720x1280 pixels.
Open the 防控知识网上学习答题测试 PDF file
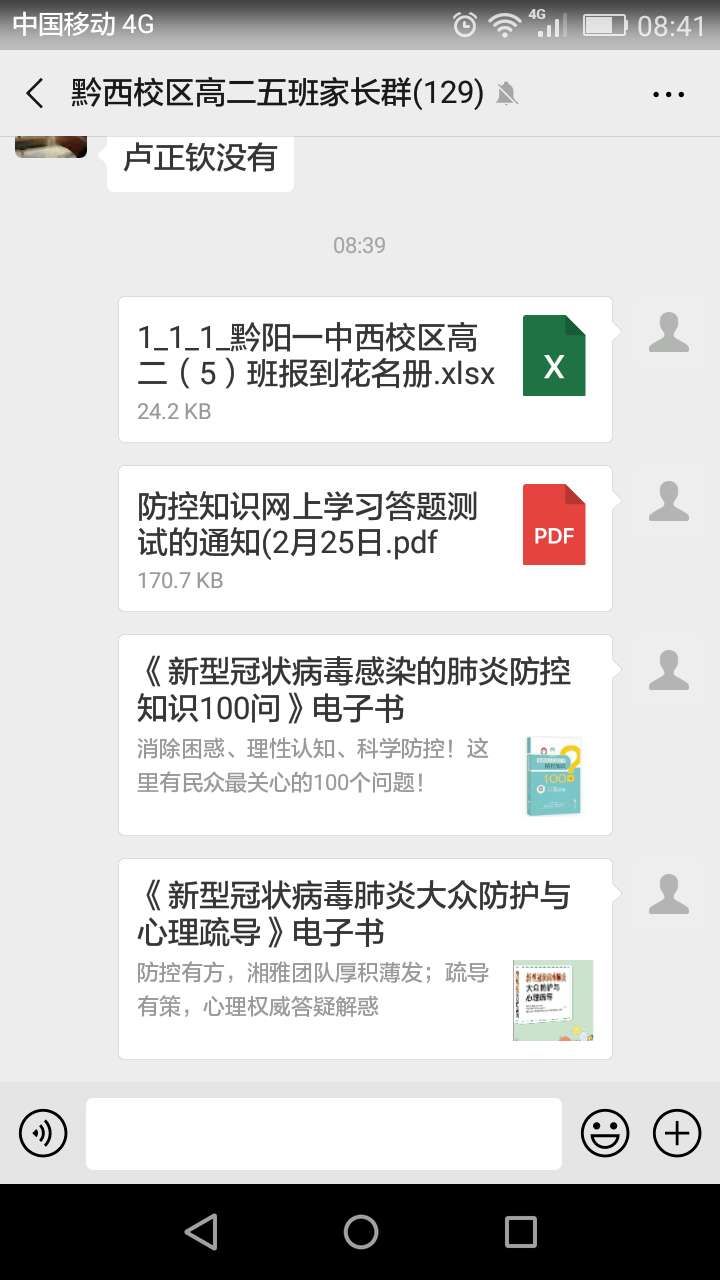(365, 538)
